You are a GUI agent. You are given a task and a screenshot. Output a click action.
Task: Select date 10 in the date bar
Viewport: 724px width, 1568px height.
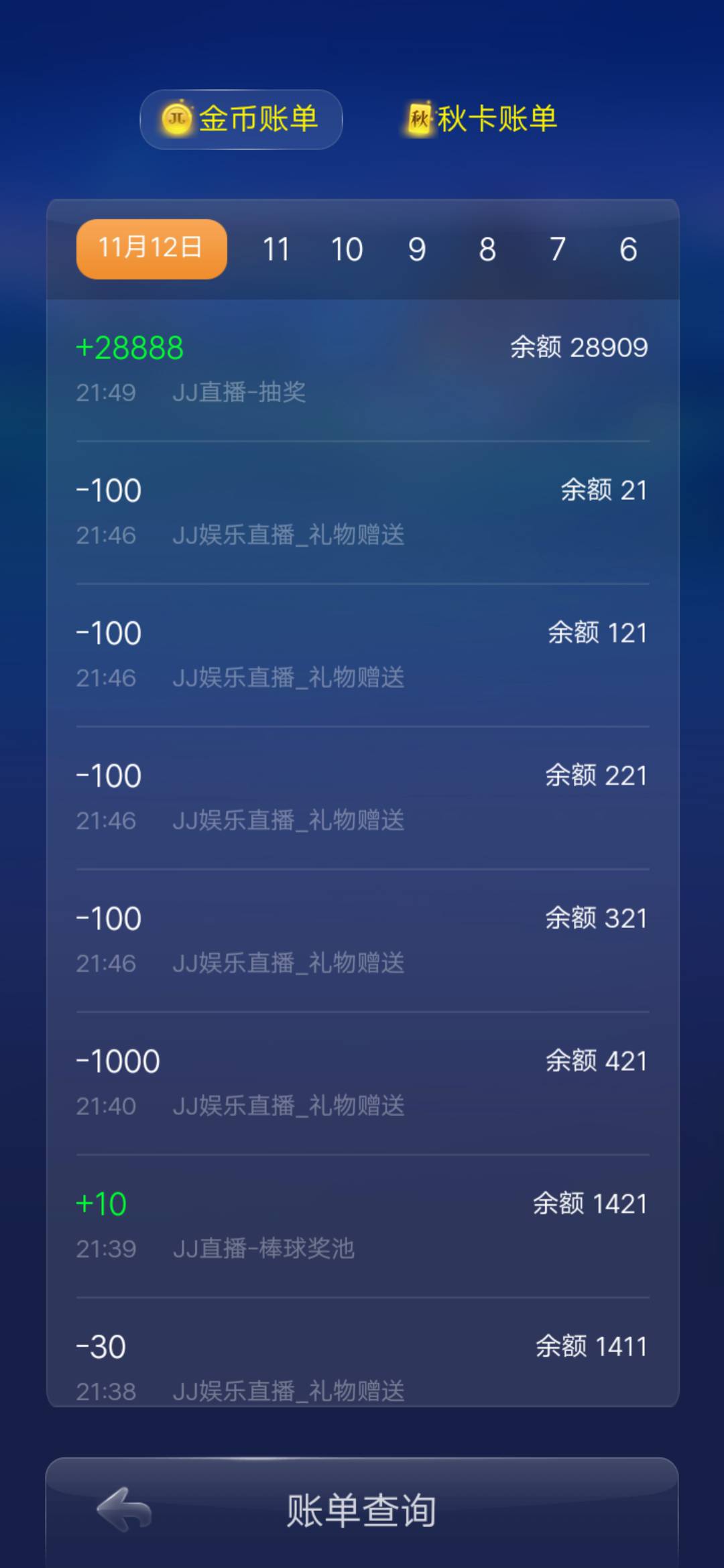pyautogui.click(x=347, y=249)
